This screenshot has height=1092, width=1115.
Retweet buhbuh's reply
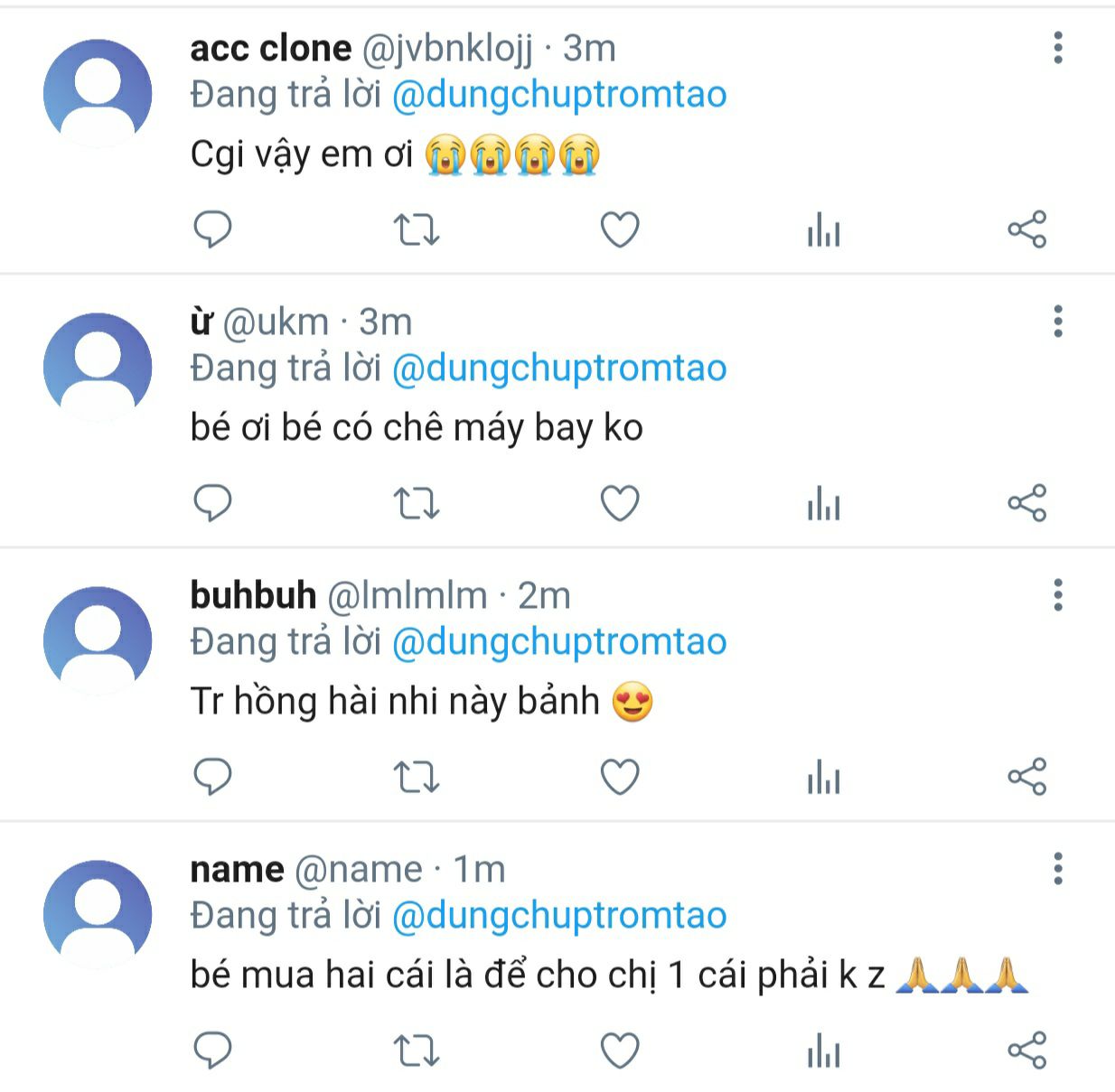pos(417,777)
